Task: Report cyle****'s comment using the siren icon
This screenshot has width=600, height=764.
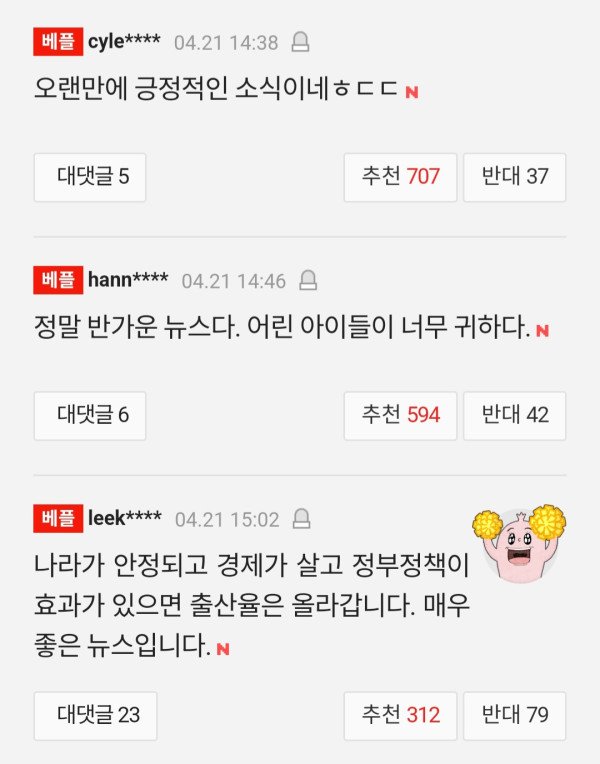Action: [299, 42]
